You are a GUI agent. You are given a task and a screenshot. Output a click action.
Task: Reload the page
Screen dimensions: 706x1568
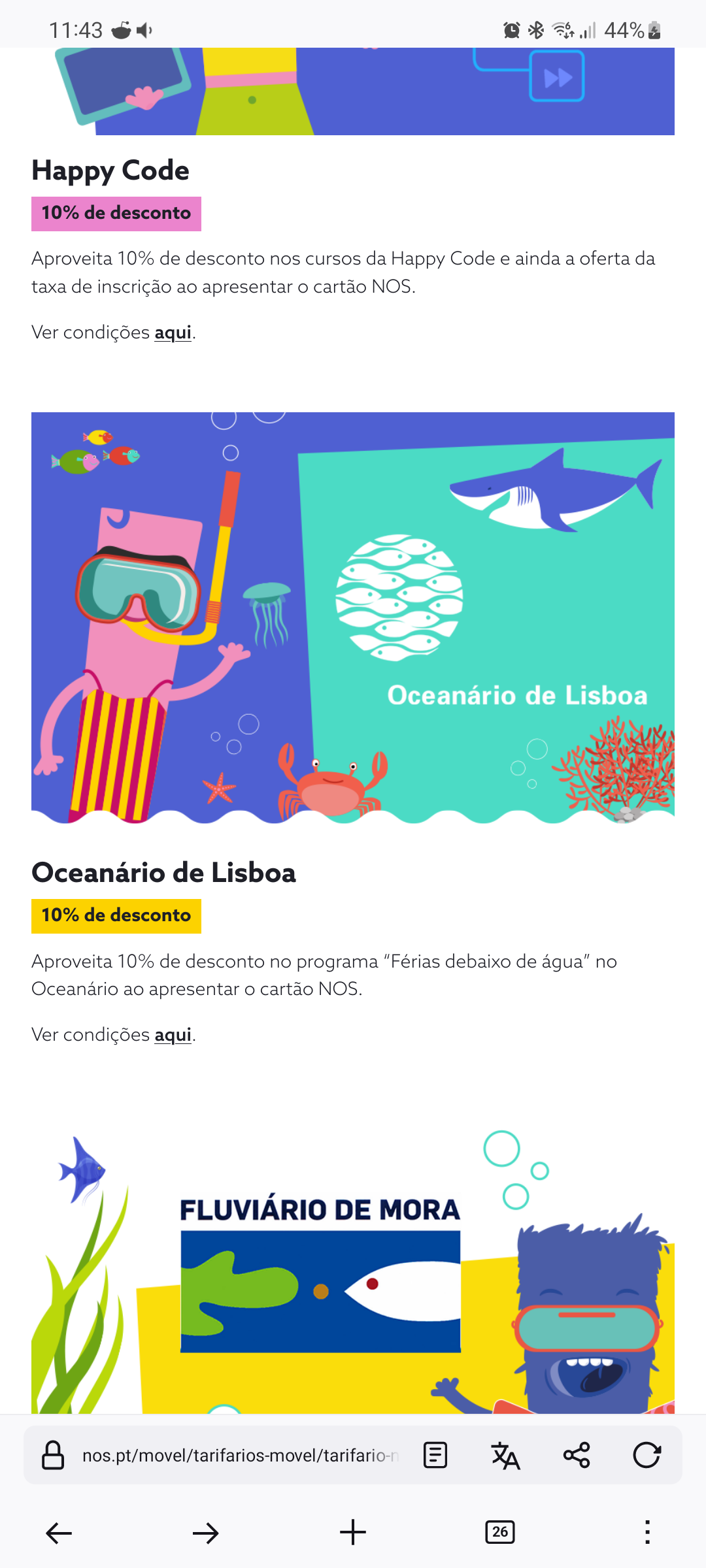(647, 1456)
